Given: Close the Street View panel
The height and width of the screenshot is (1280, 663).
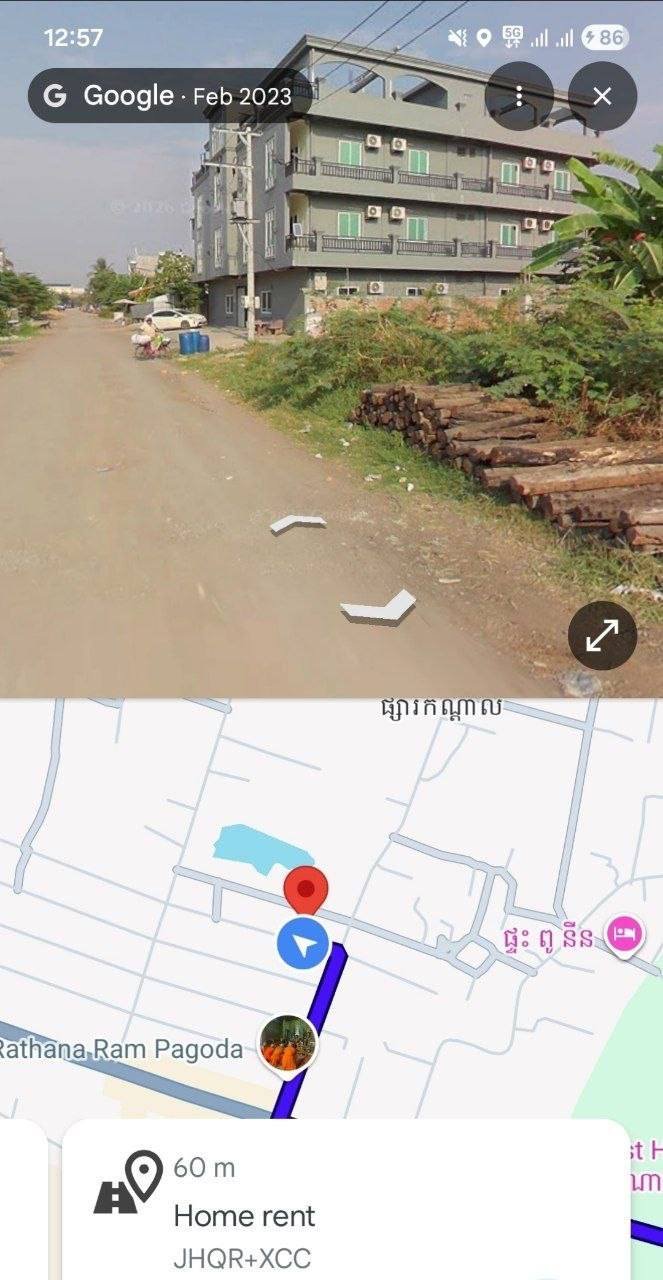Looking at the screenshot, I should (602, 96).
